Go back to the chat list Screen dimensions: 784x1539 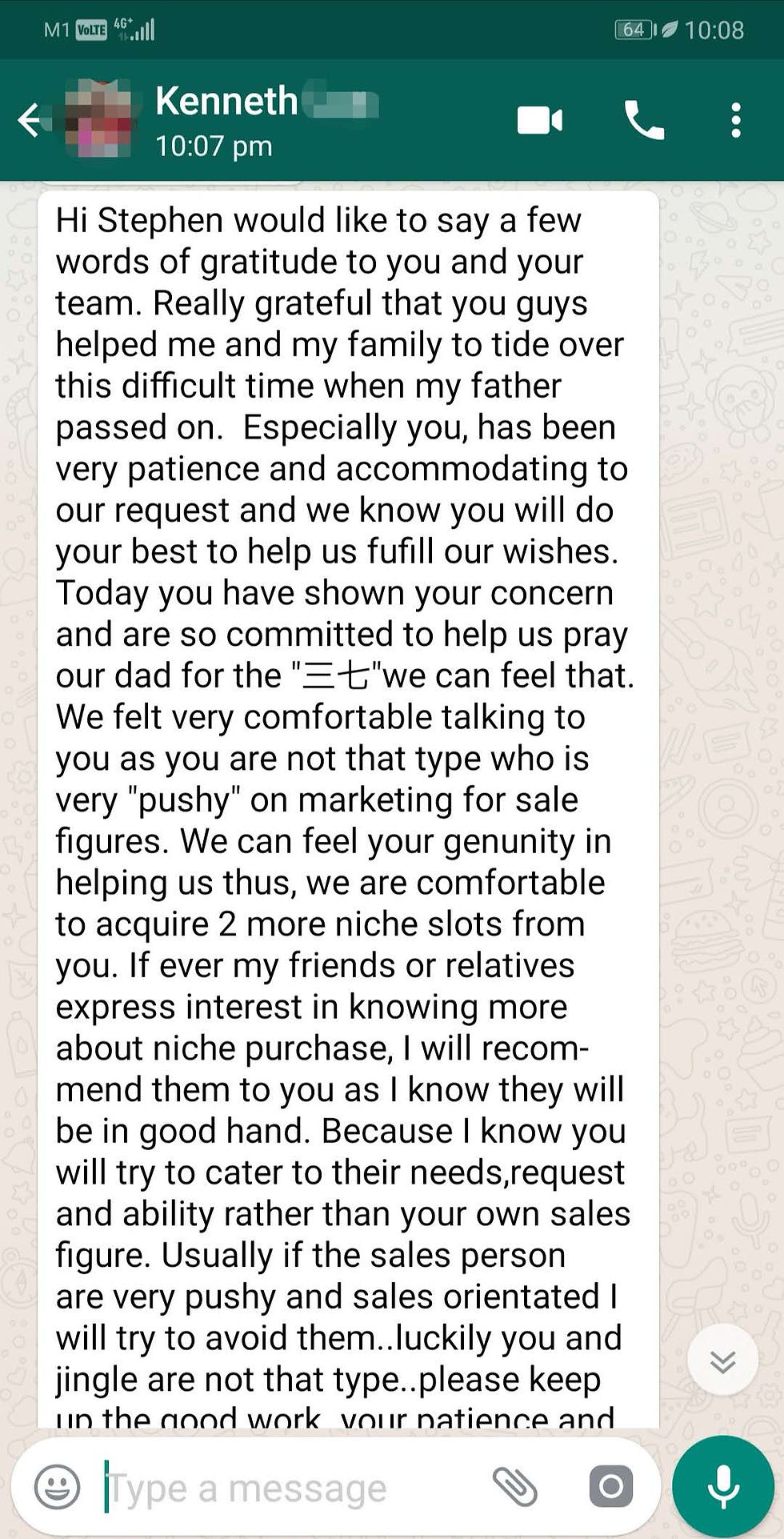(30, 121)
